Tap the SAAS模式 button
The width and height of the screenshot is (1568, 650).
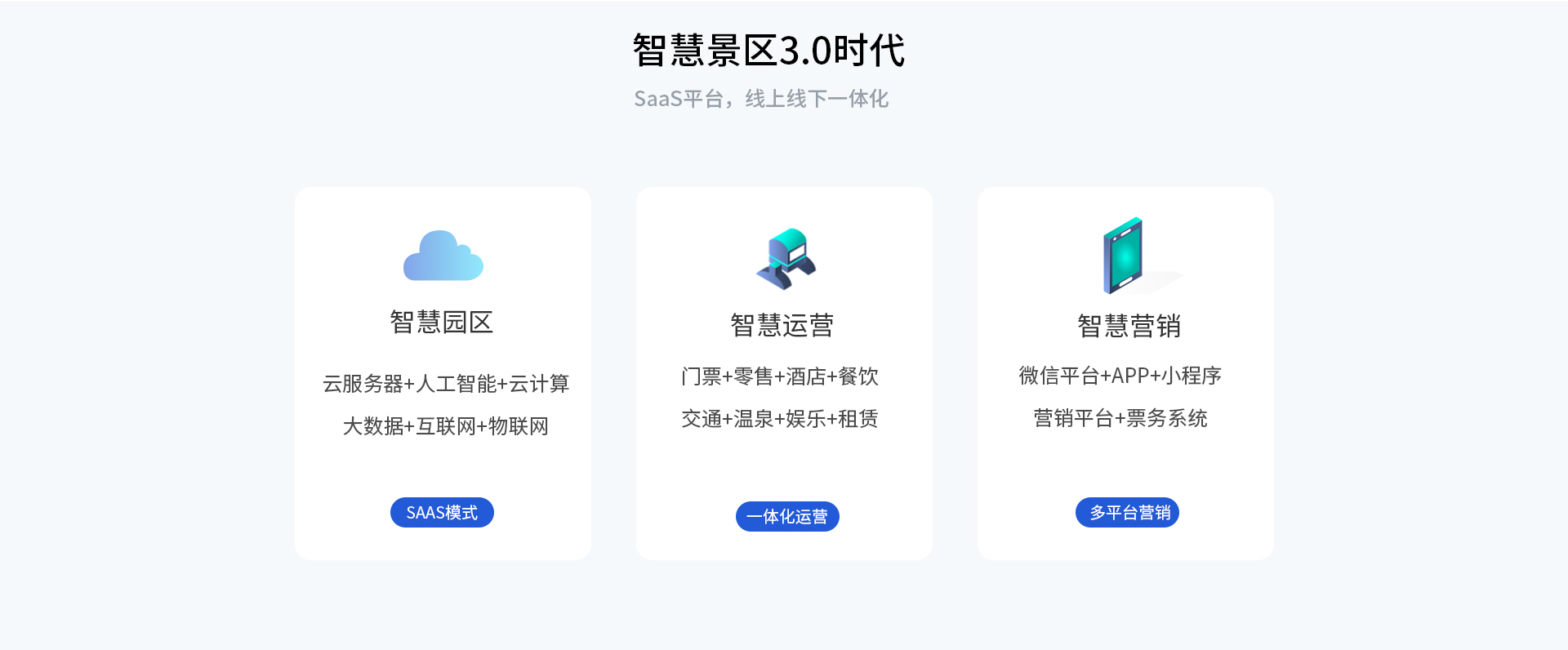pyautogui.click(x=442, y=513)
